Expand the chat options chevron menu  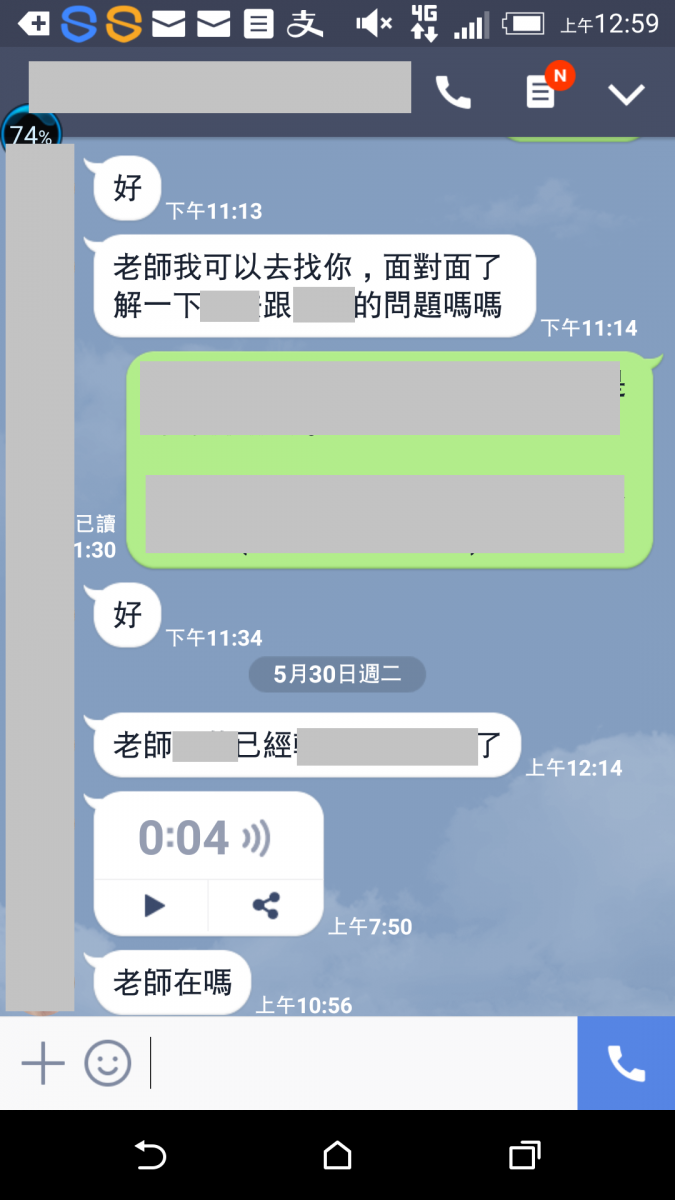pyautogui.click(x=627, y=94)
